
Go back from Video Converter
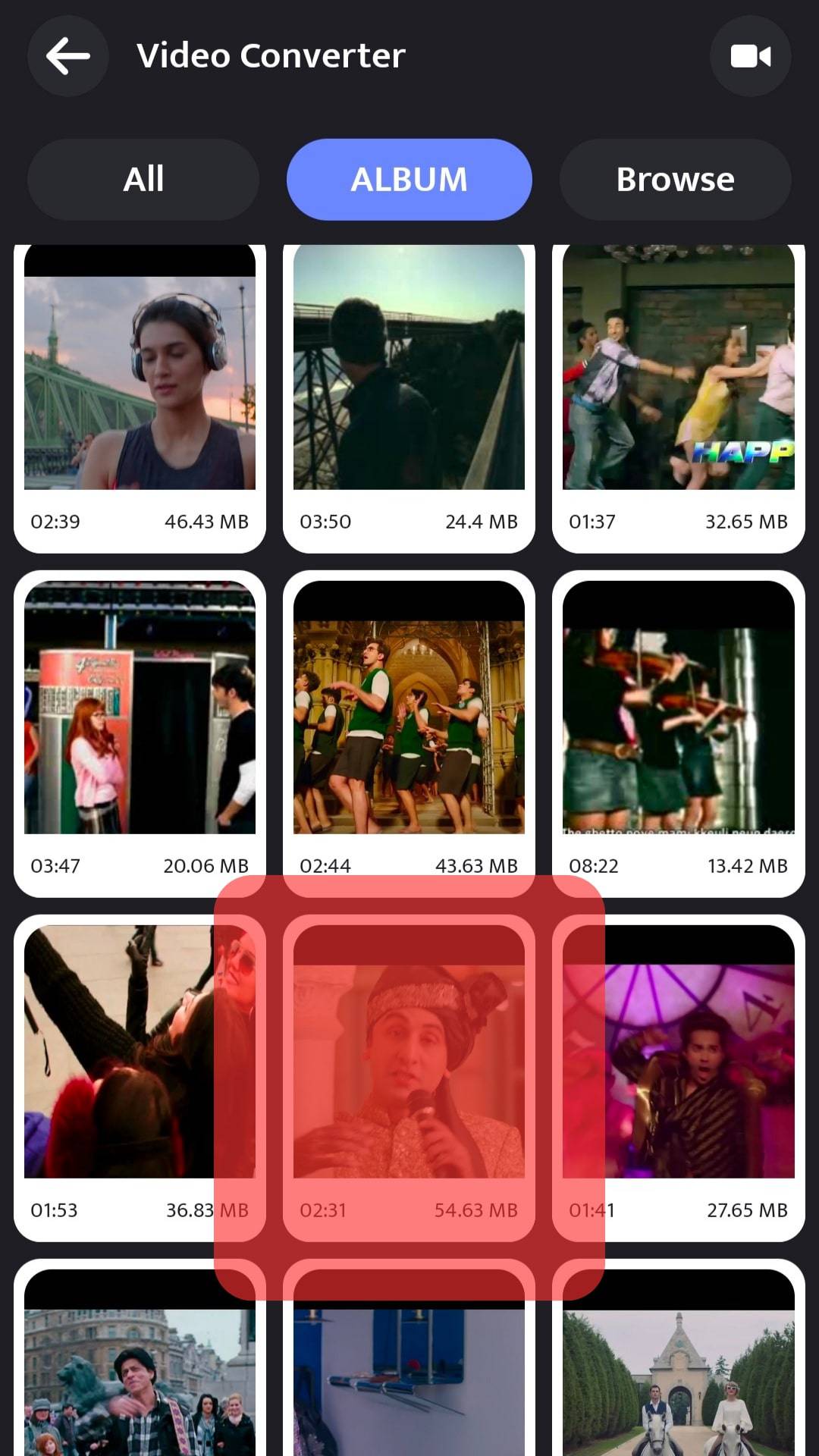(x=68, y=56)
